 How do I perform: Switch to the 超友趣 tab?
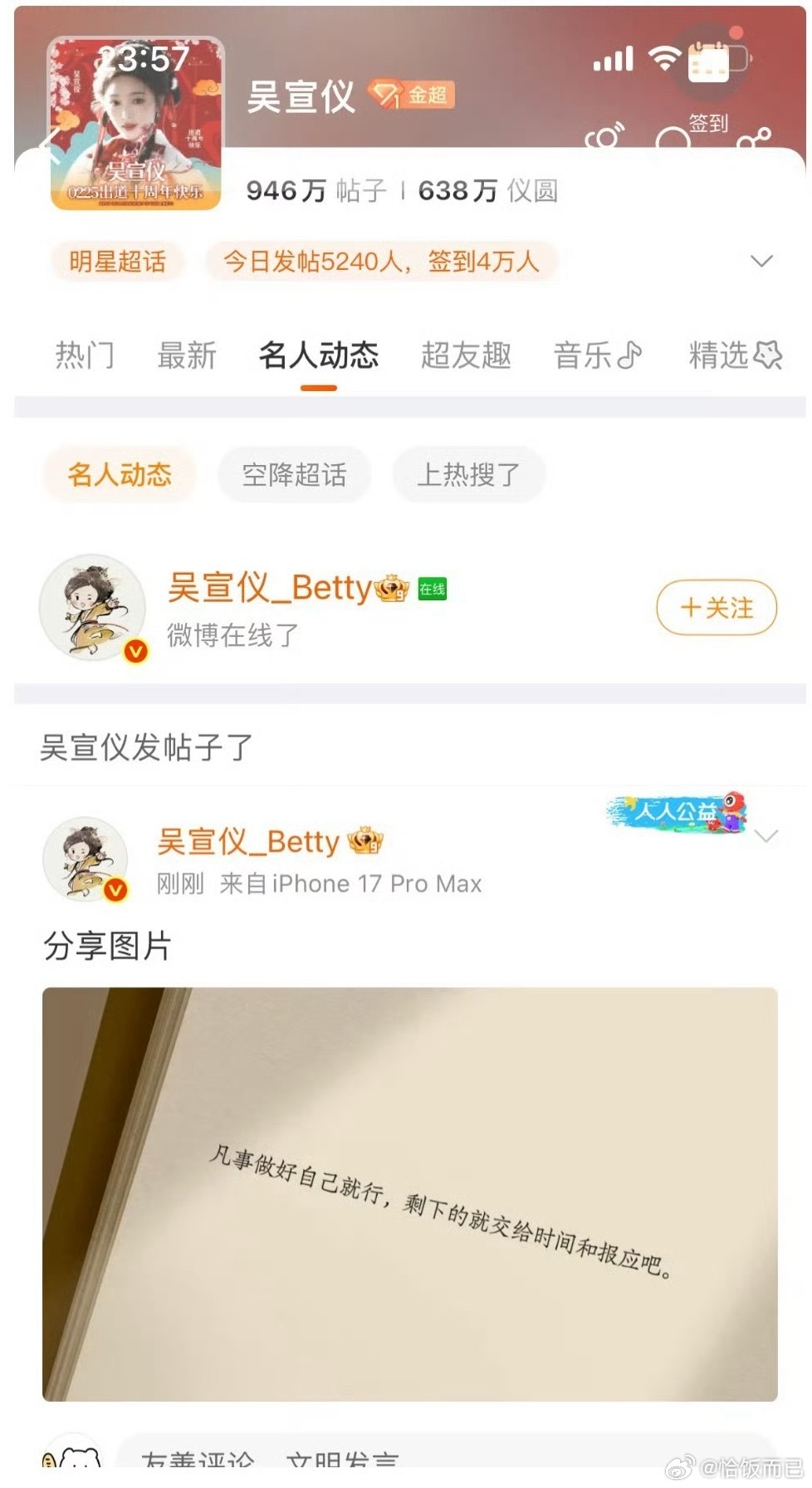(x=467, y=355)
